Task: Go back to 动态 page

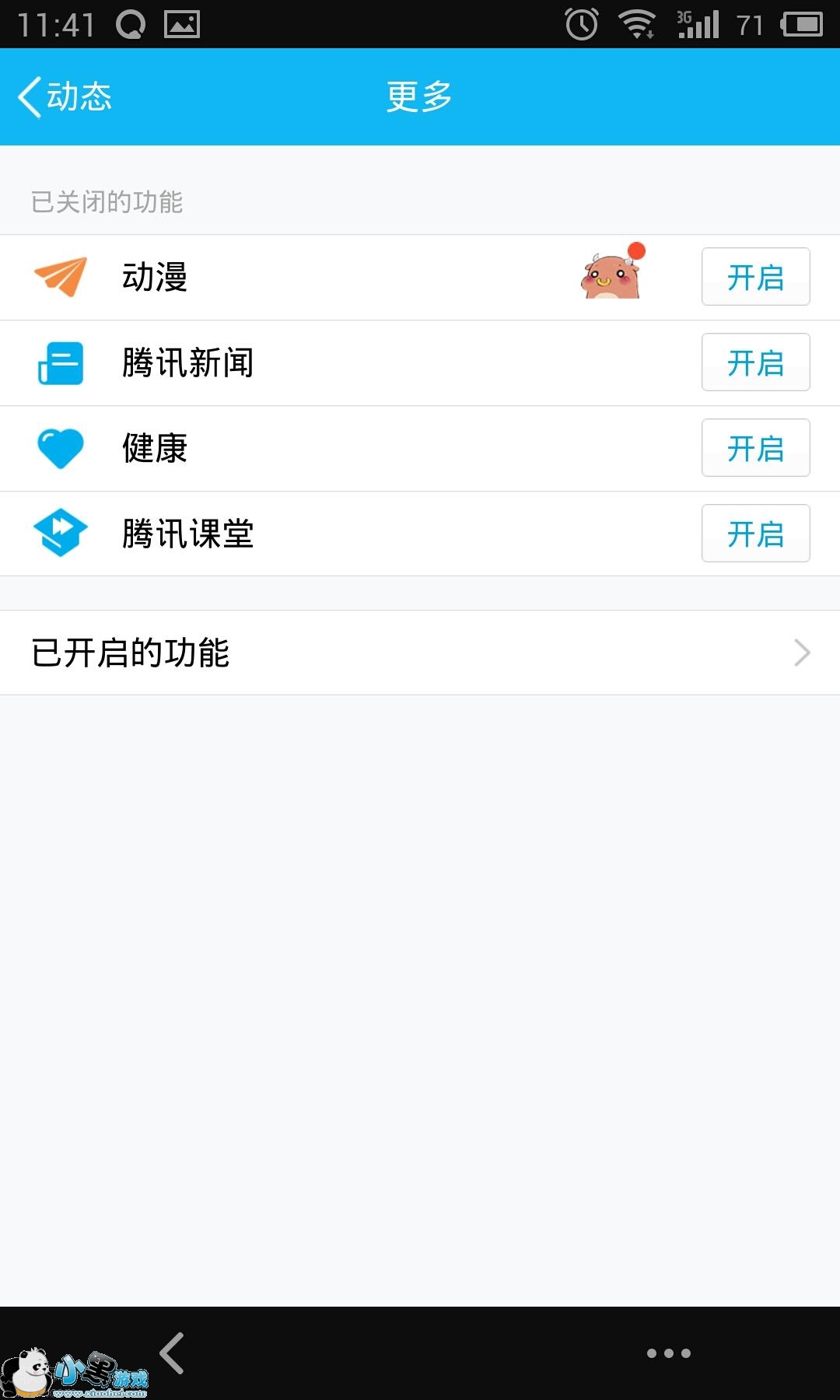Action: click(x=65, y=97)
